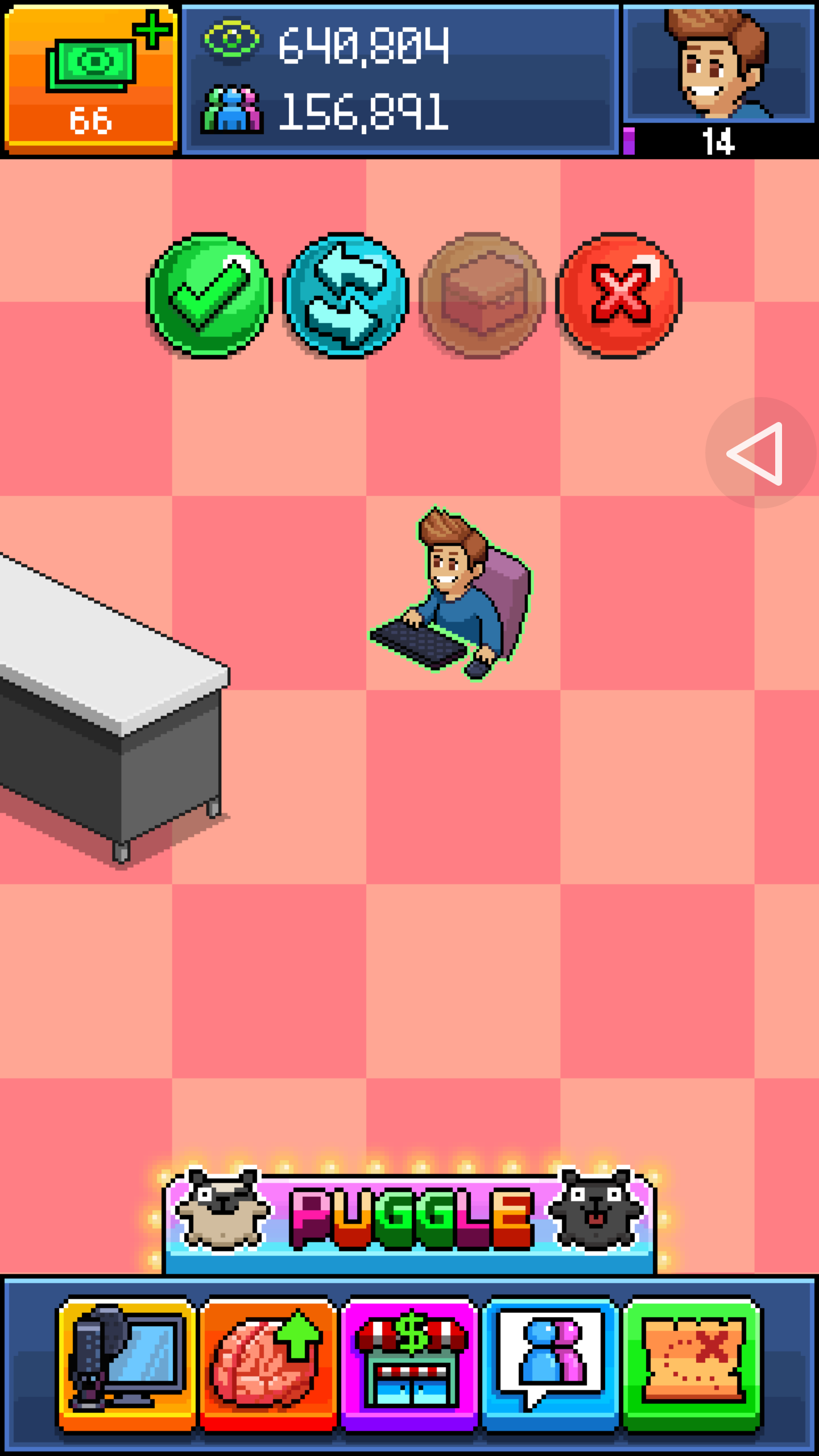The image size is (819, 1456).
Task: Confirm placement with the green checkmark
Action: [209, 296]
